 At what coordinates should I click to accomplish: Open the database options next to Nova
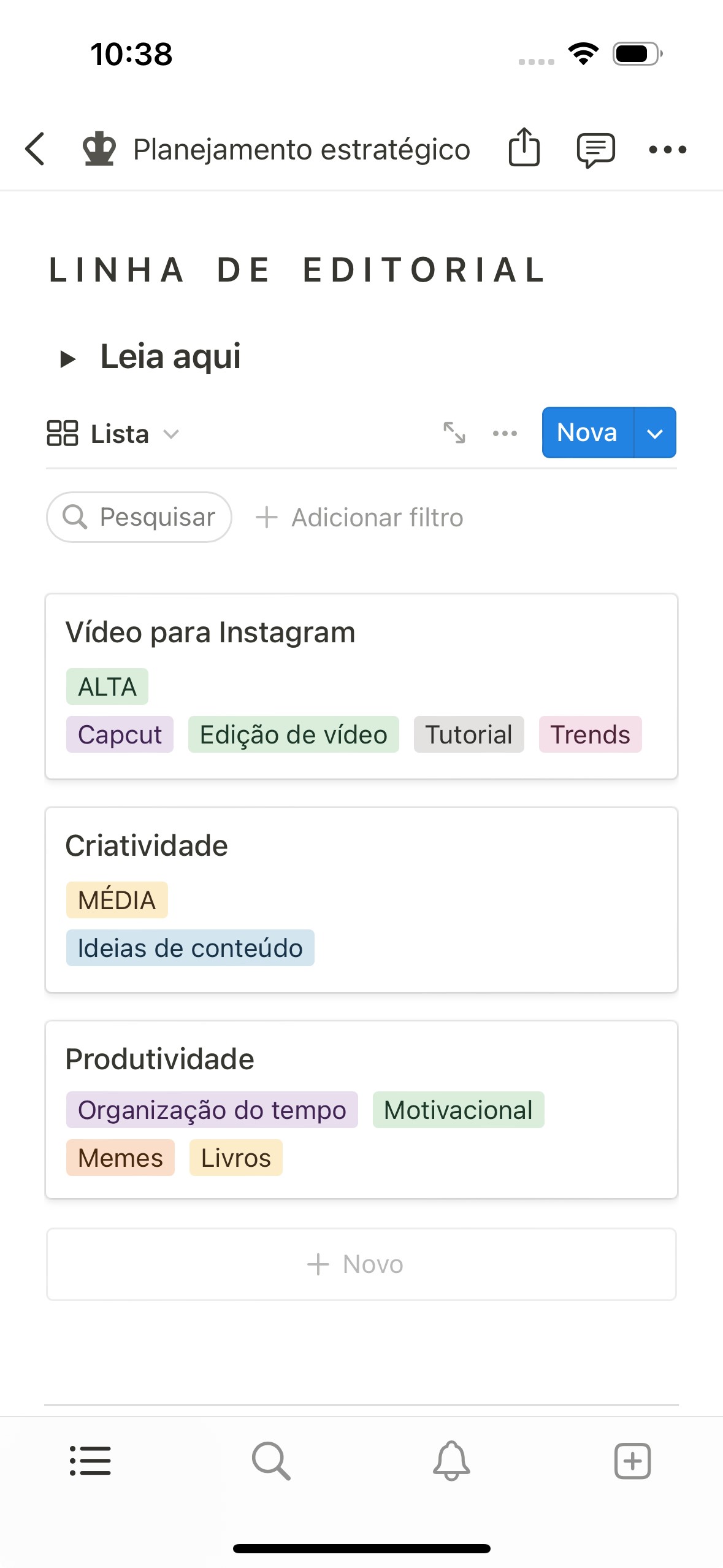pyautogui.click(x=505, y=433)
